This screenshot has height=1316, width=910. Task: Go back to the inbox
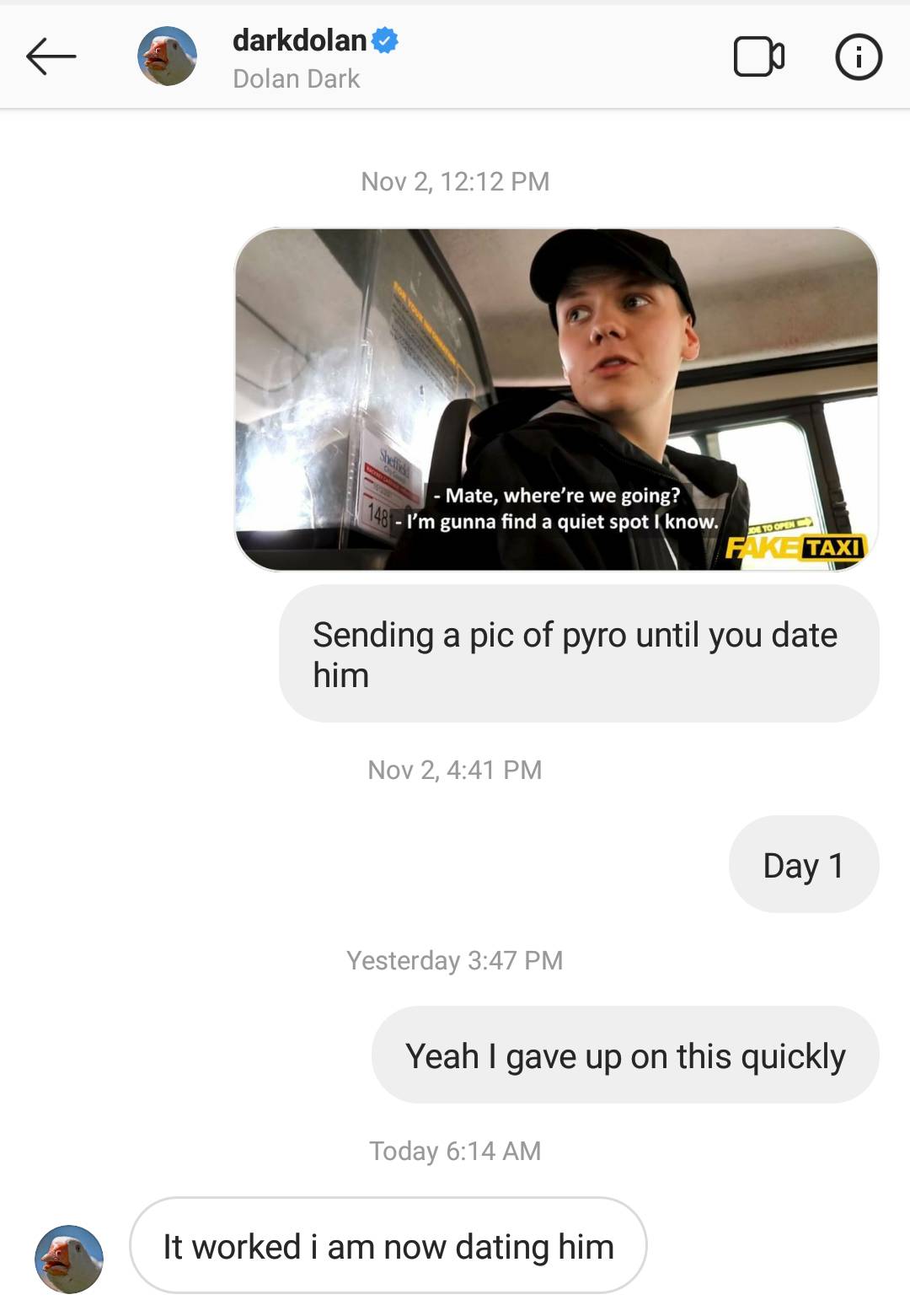[51, 56]
